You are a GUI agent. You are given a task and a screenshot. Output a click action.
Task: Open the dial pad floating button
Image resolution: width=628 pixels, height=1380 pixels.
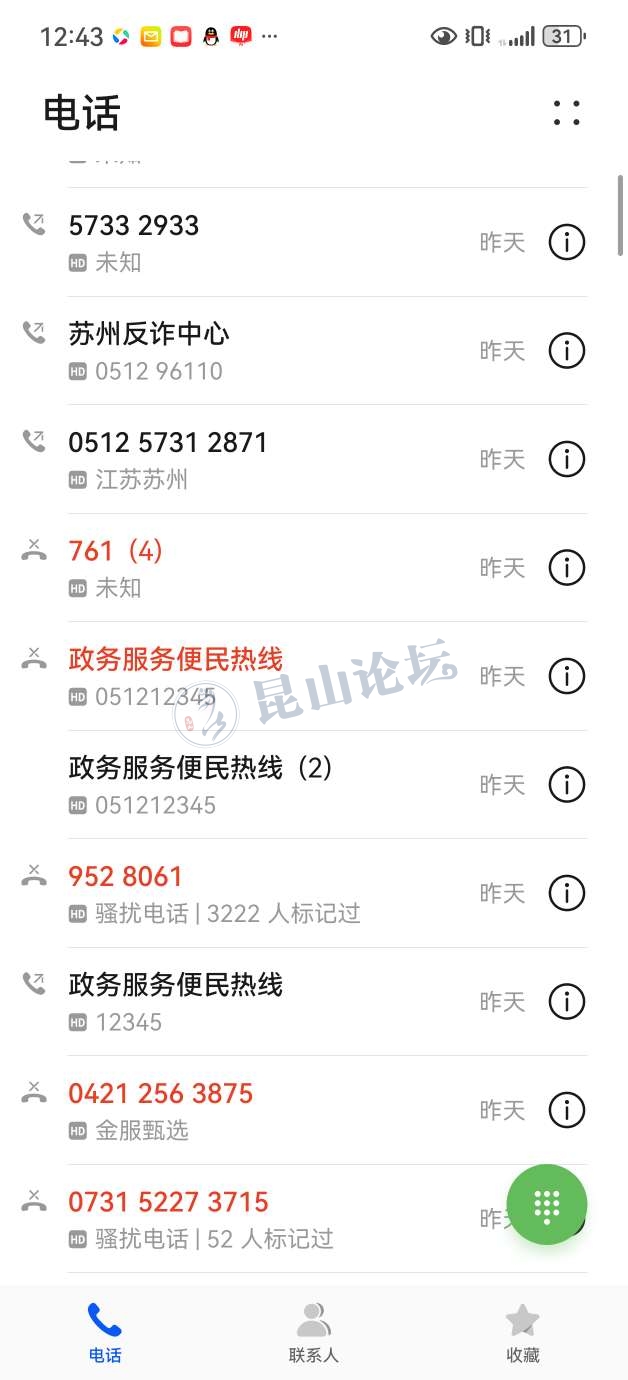pyautogui.click(x=546, y=1205)
